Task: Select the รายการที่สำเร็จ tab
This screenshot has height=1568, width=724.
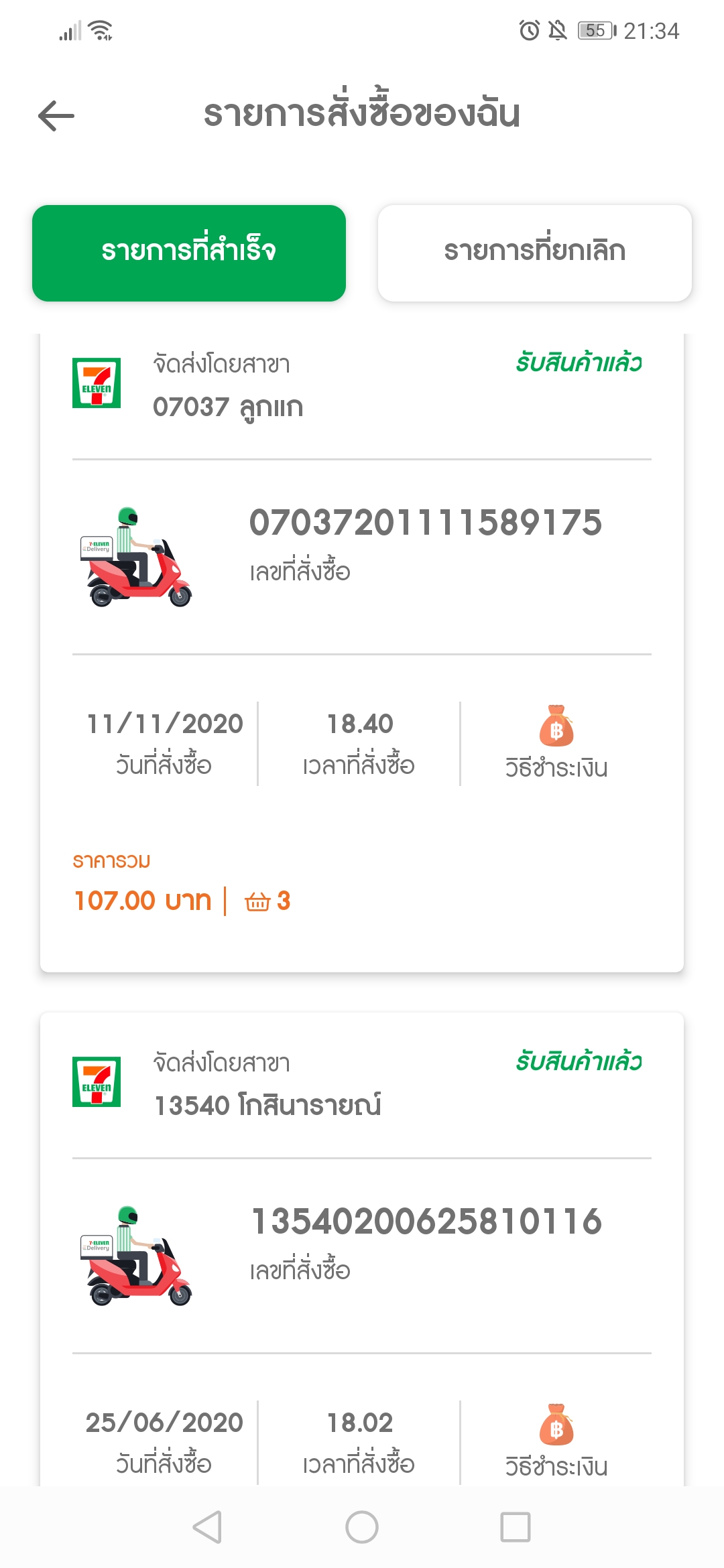Action: click(x=189, y=253)
